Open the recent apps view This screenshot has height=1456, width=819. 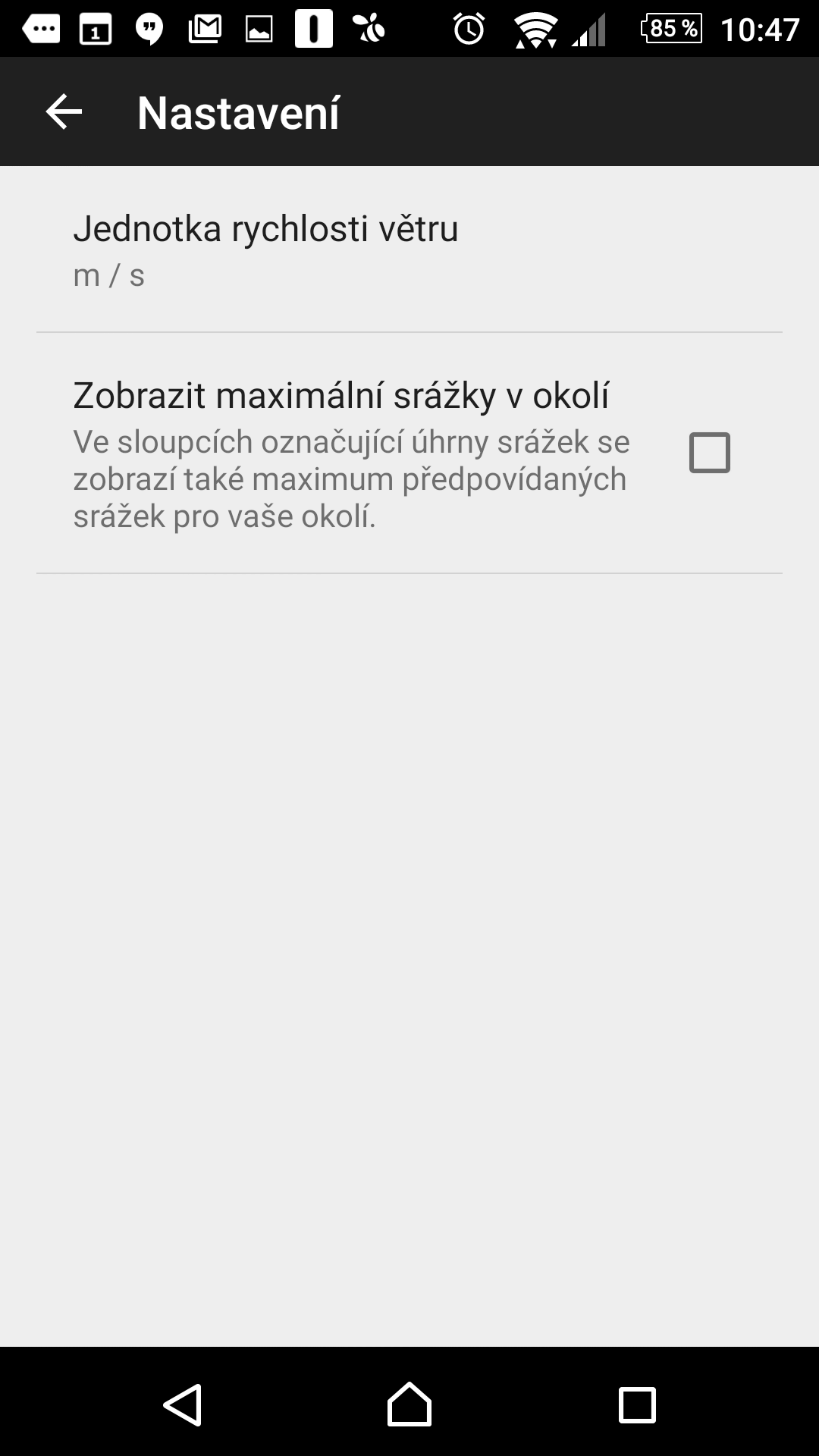(637, 1404)
